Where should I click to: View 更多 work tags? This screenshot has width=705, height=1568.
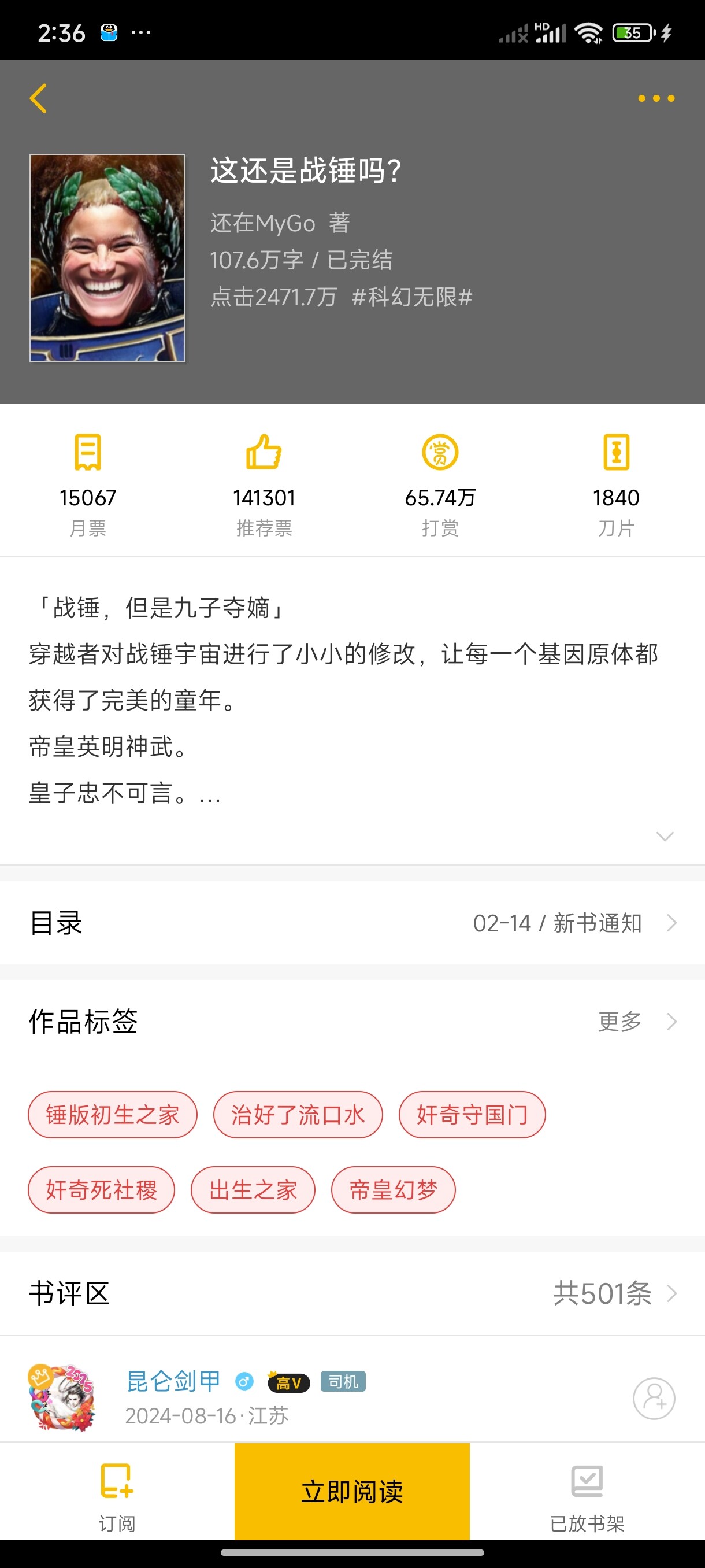click(x=636, y=1022)
